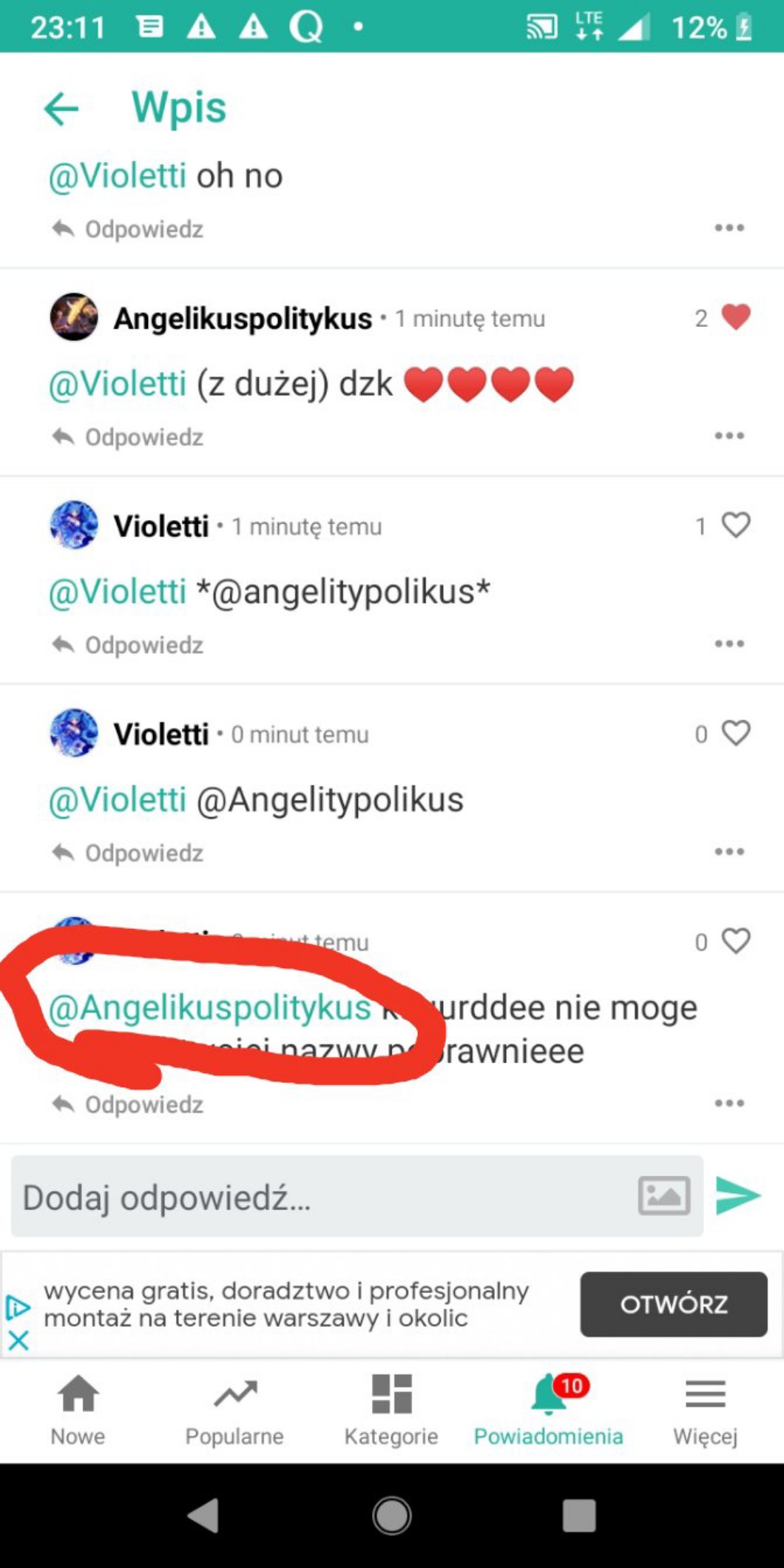Like the "nie moge" comment
Screen dimensions: 784x1568
tap(735, 942)
